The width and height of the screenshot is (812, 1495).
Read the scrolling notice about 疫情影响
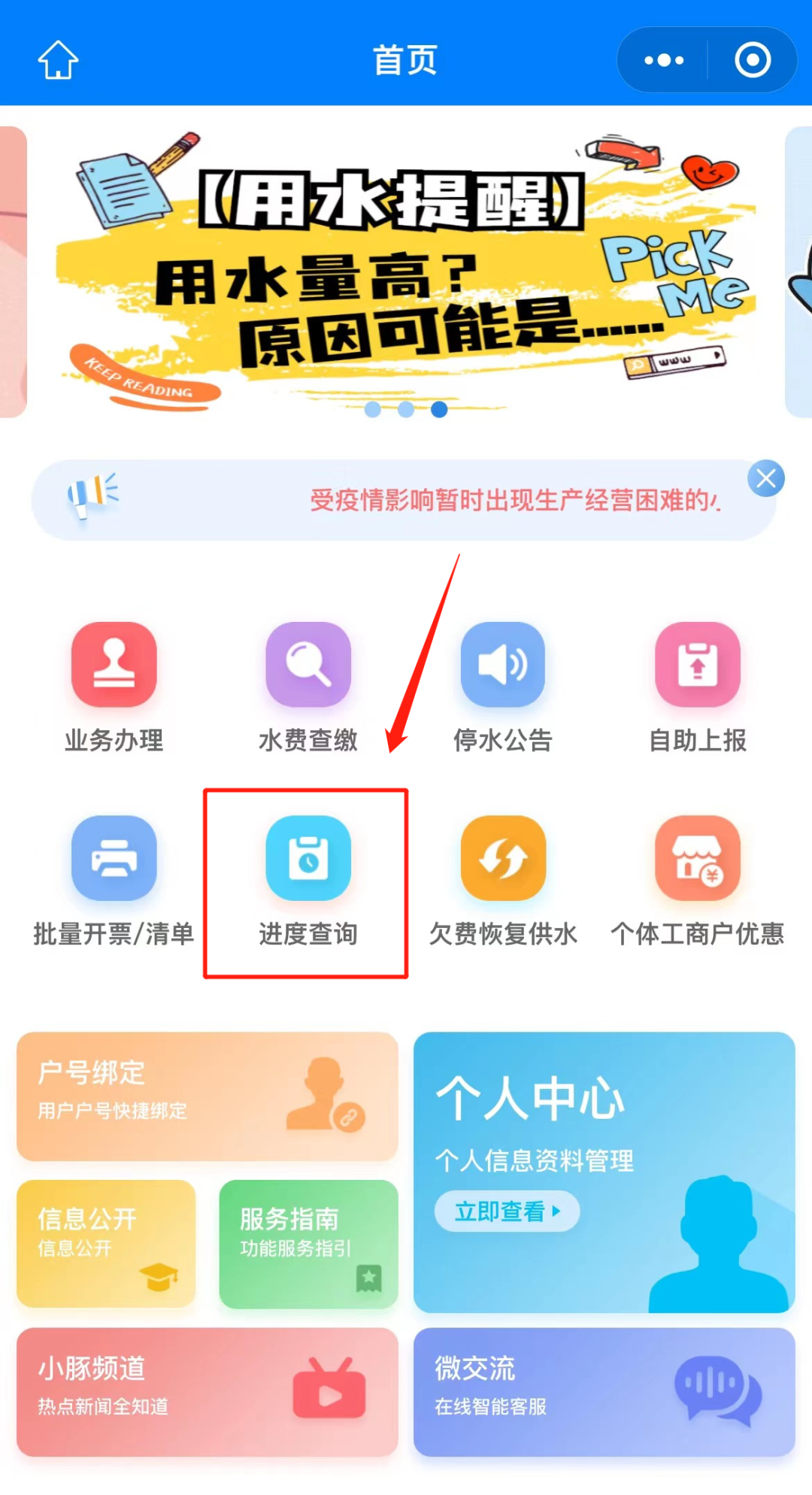[x=514, y=499]
